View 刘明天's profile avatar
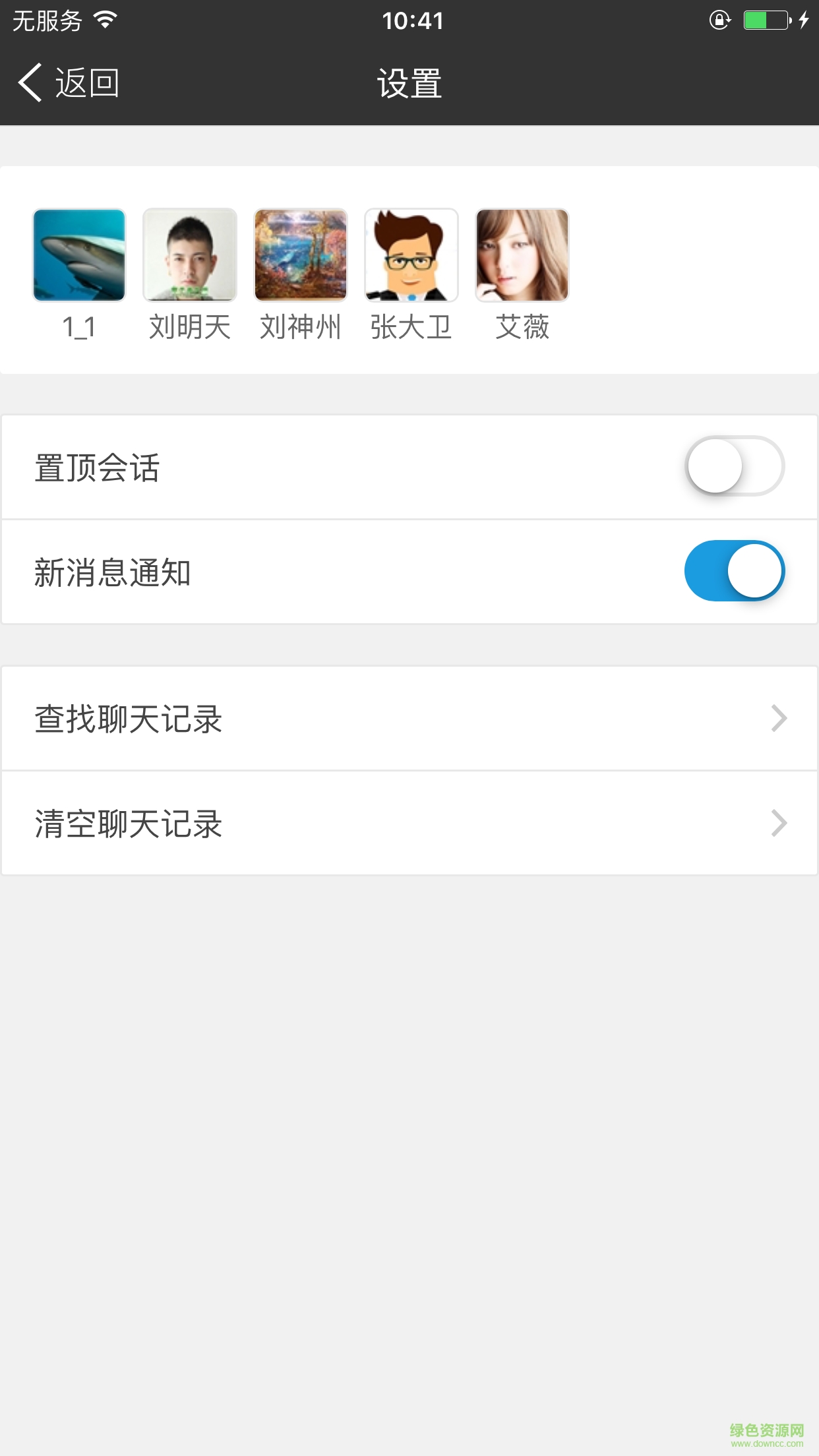Viewport: 819px width, 1456px height. point(190,255)
